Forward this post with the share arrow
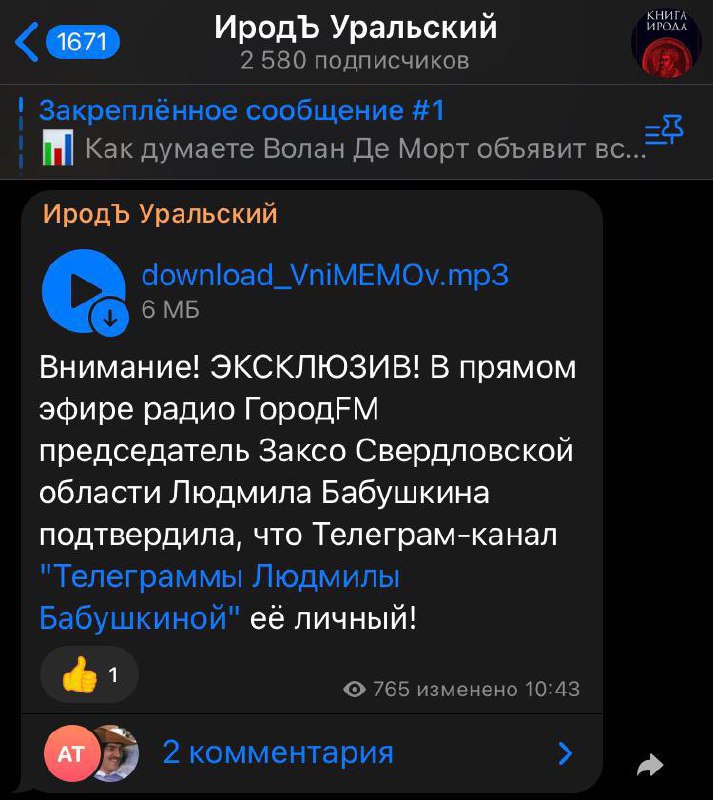The width and height of the screenshot is (713, 800). point(651,766)
